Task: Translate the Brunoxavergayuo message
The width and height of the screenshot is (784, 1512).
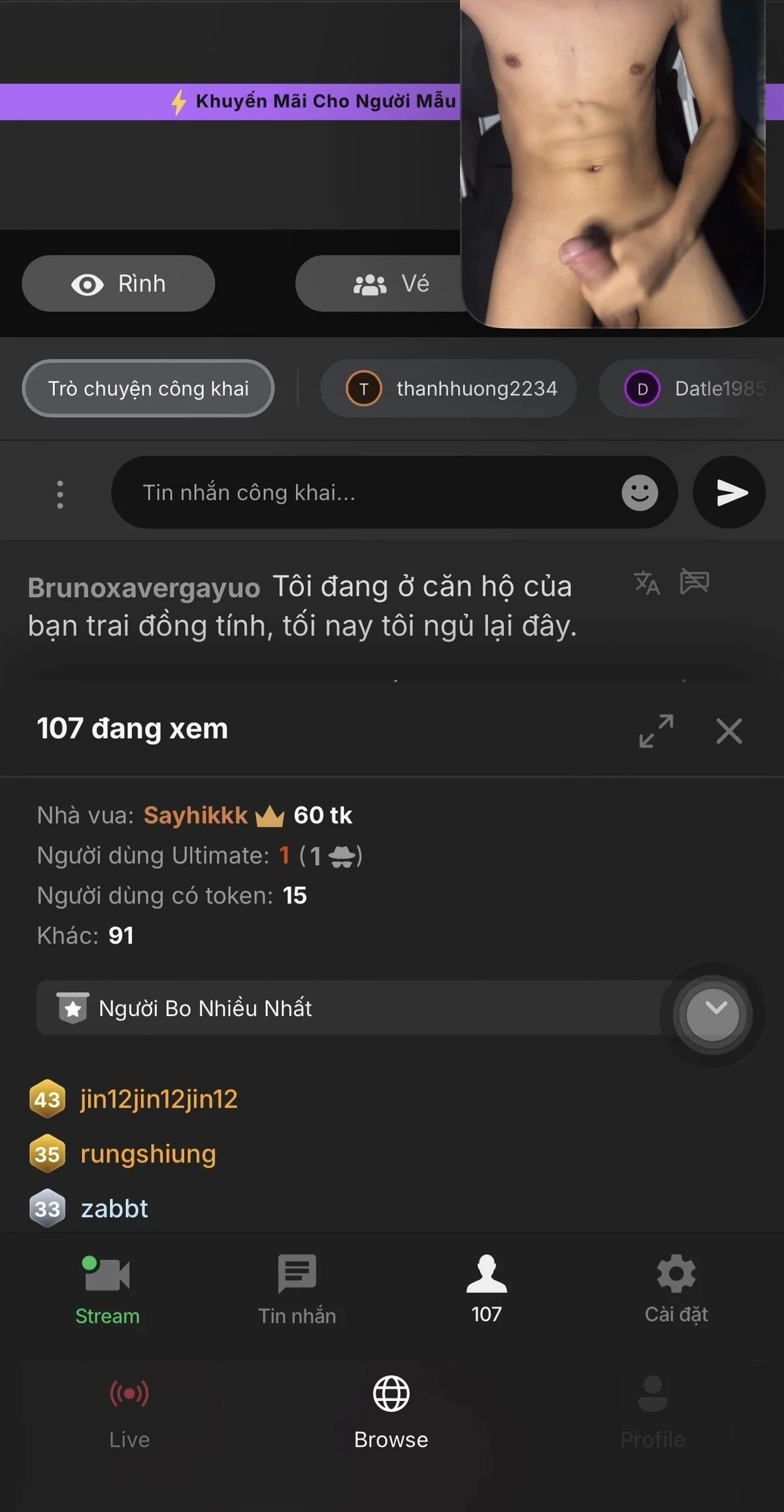Action: 647,582
